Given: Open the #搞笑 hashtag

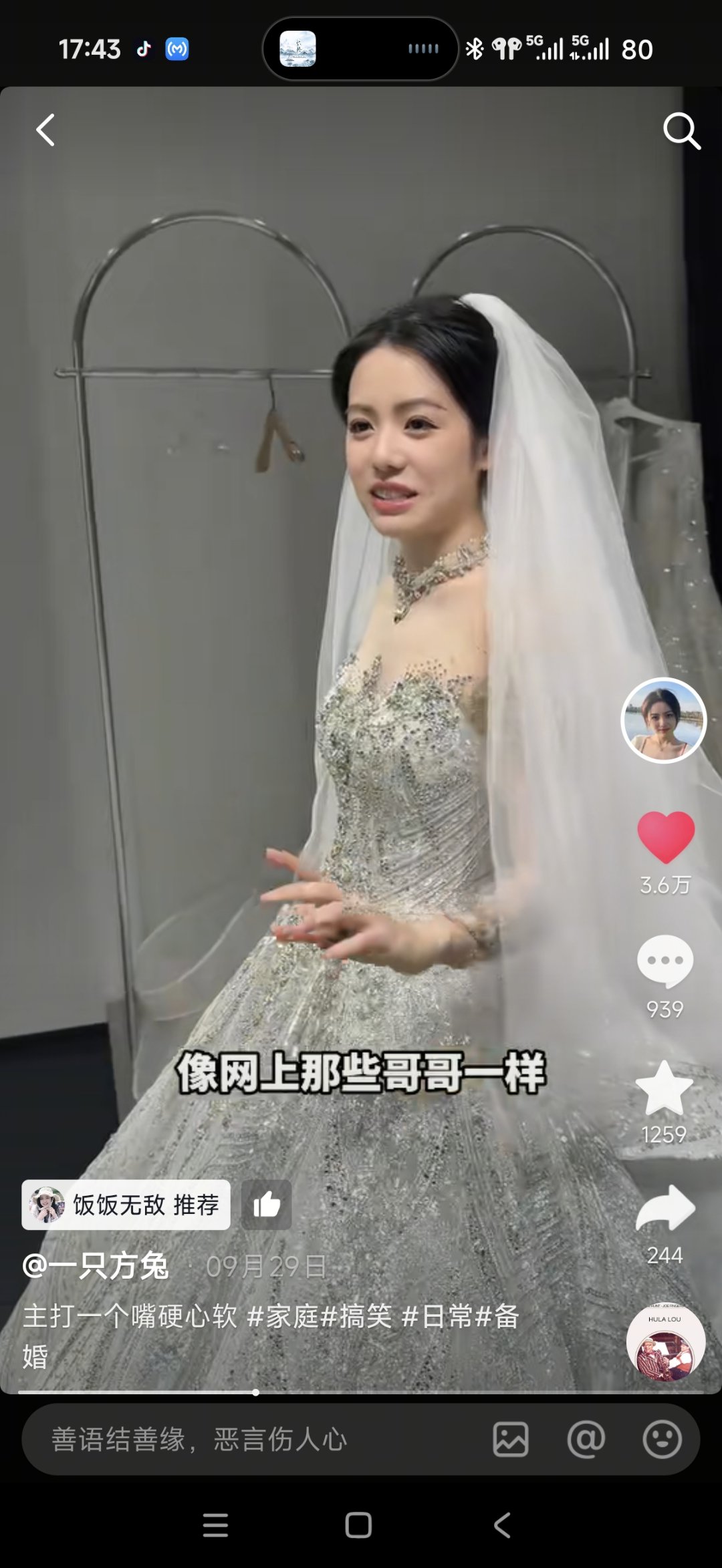Looking at the screenshot, I should coord(357,1316).
